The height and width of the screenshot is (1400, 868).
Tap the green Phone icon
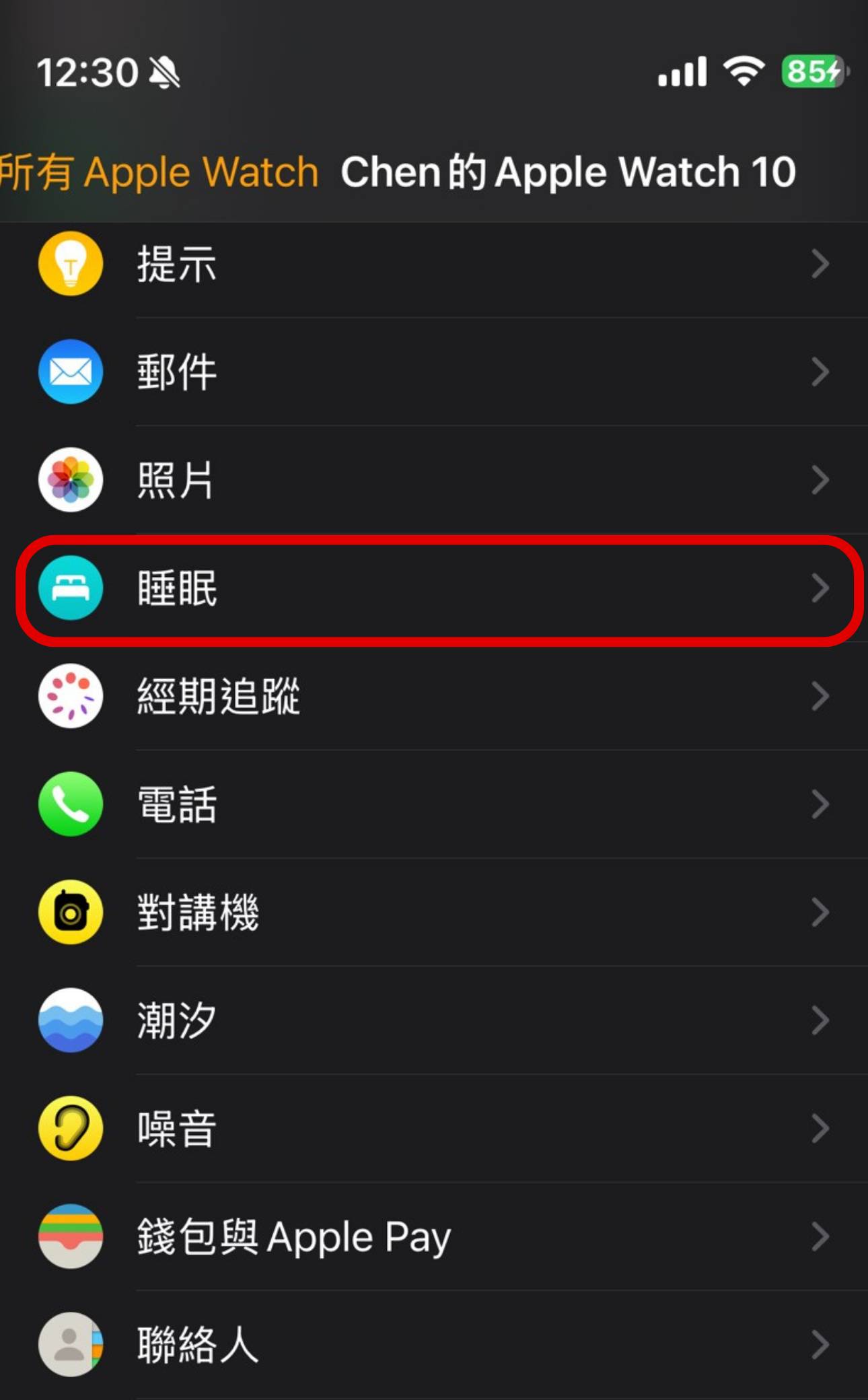pos(71,804)
